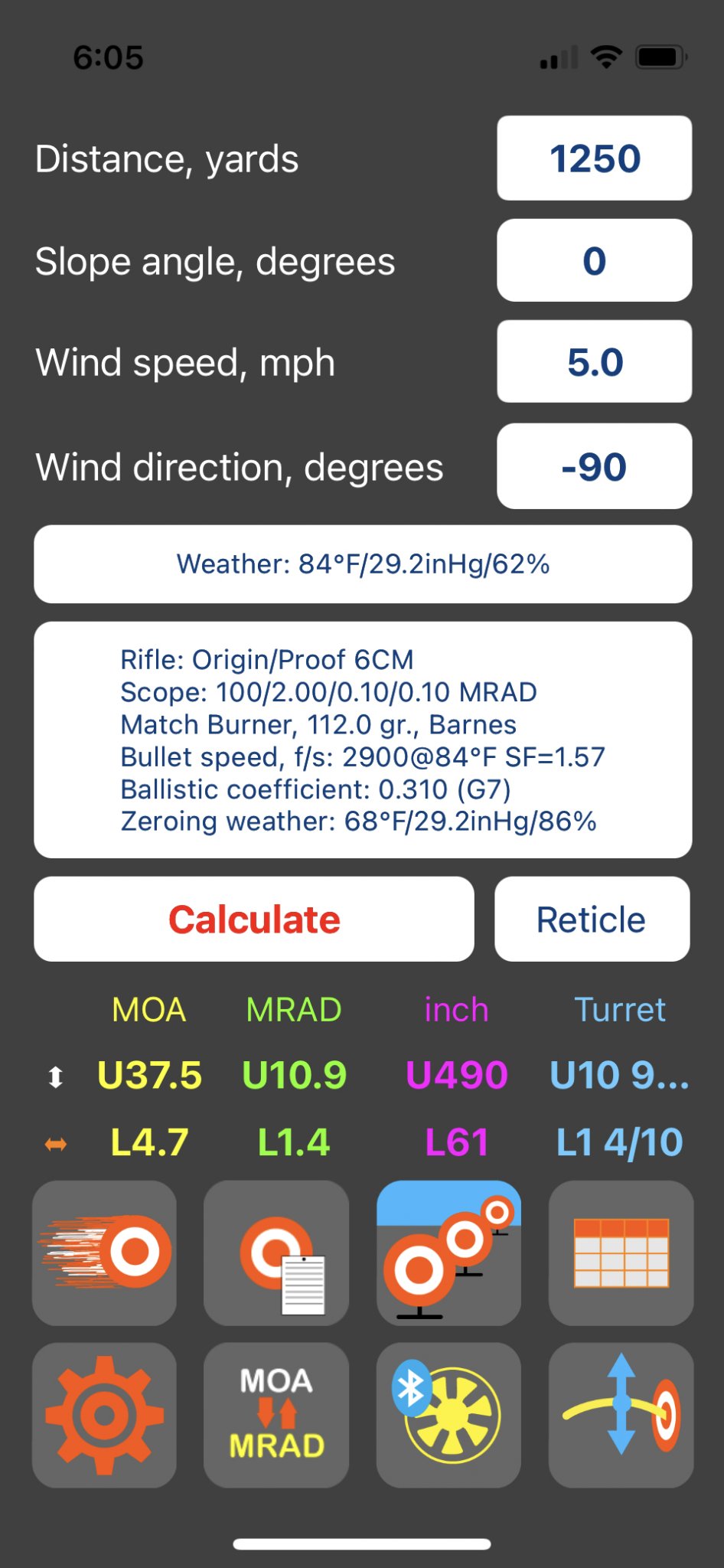Screen dimensions: 724x1568
Task: Change the Slope angle value
Action: (x=594, y=261)
